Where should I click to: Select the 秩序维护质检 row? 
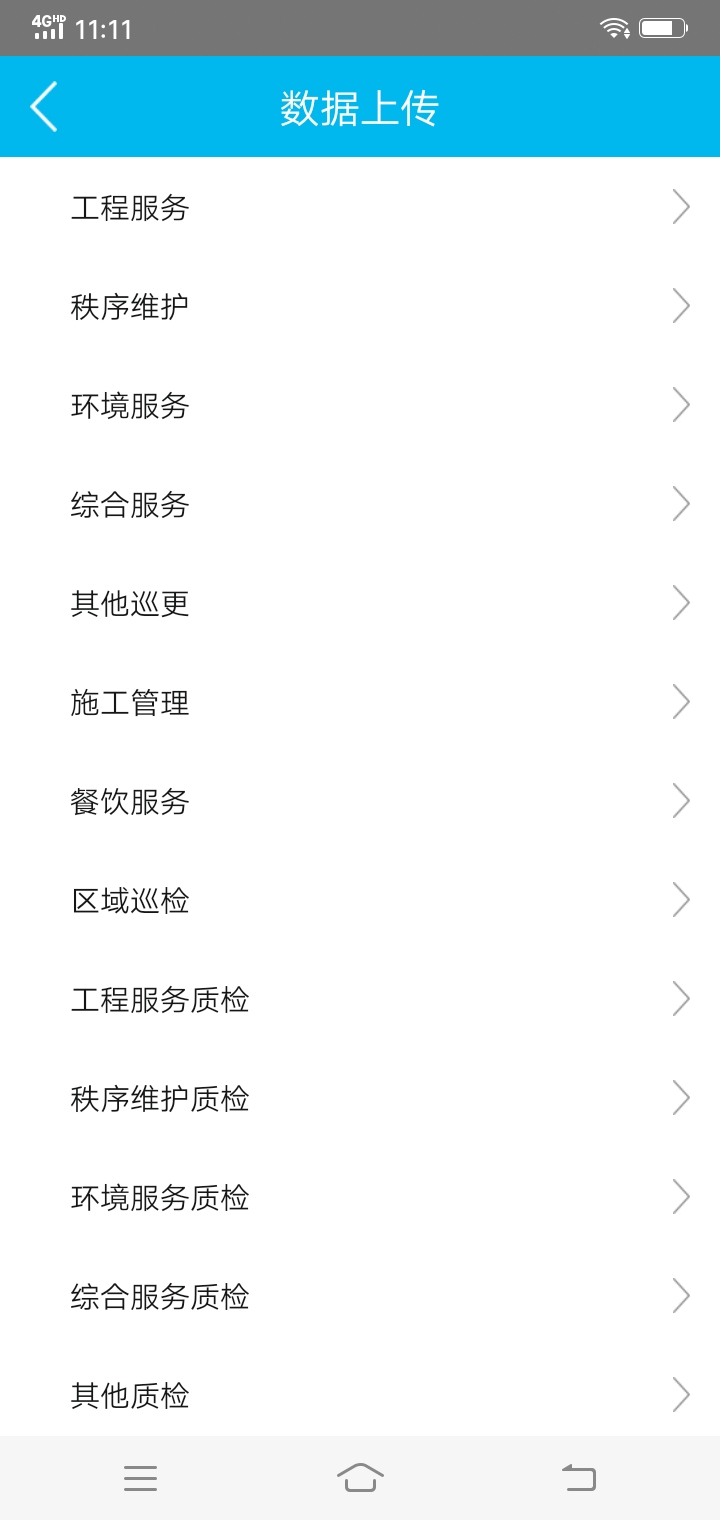coord(360,1098)
